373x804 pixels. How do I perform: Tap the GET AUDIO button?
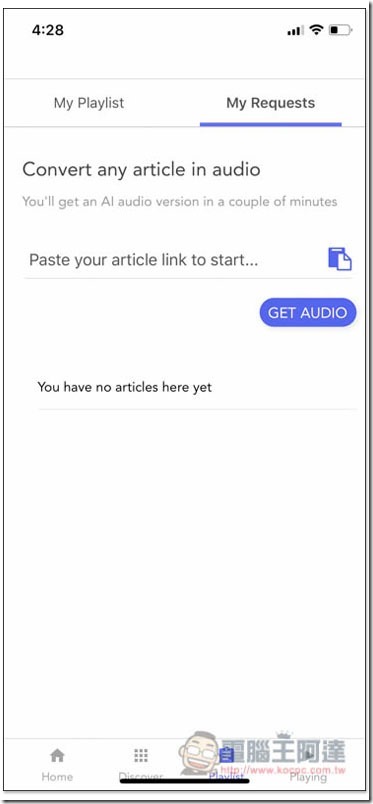[307, 312]
